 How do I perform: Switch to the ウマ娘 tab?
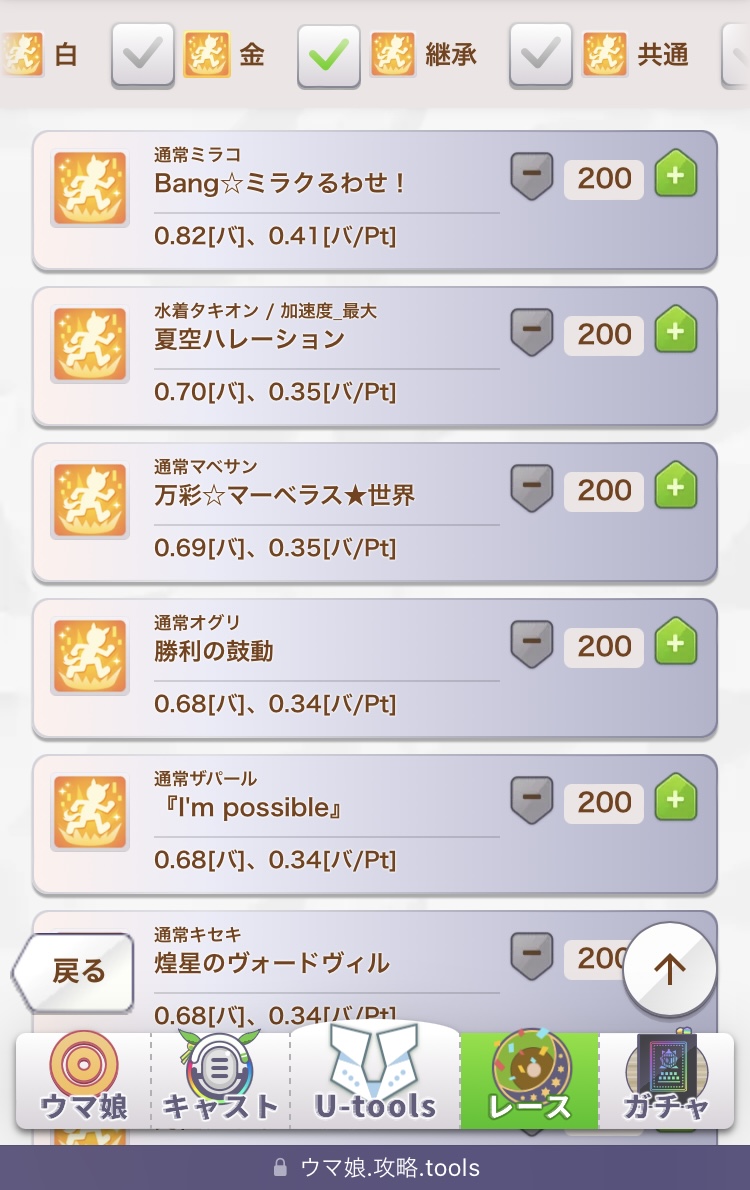(84, 1082)
